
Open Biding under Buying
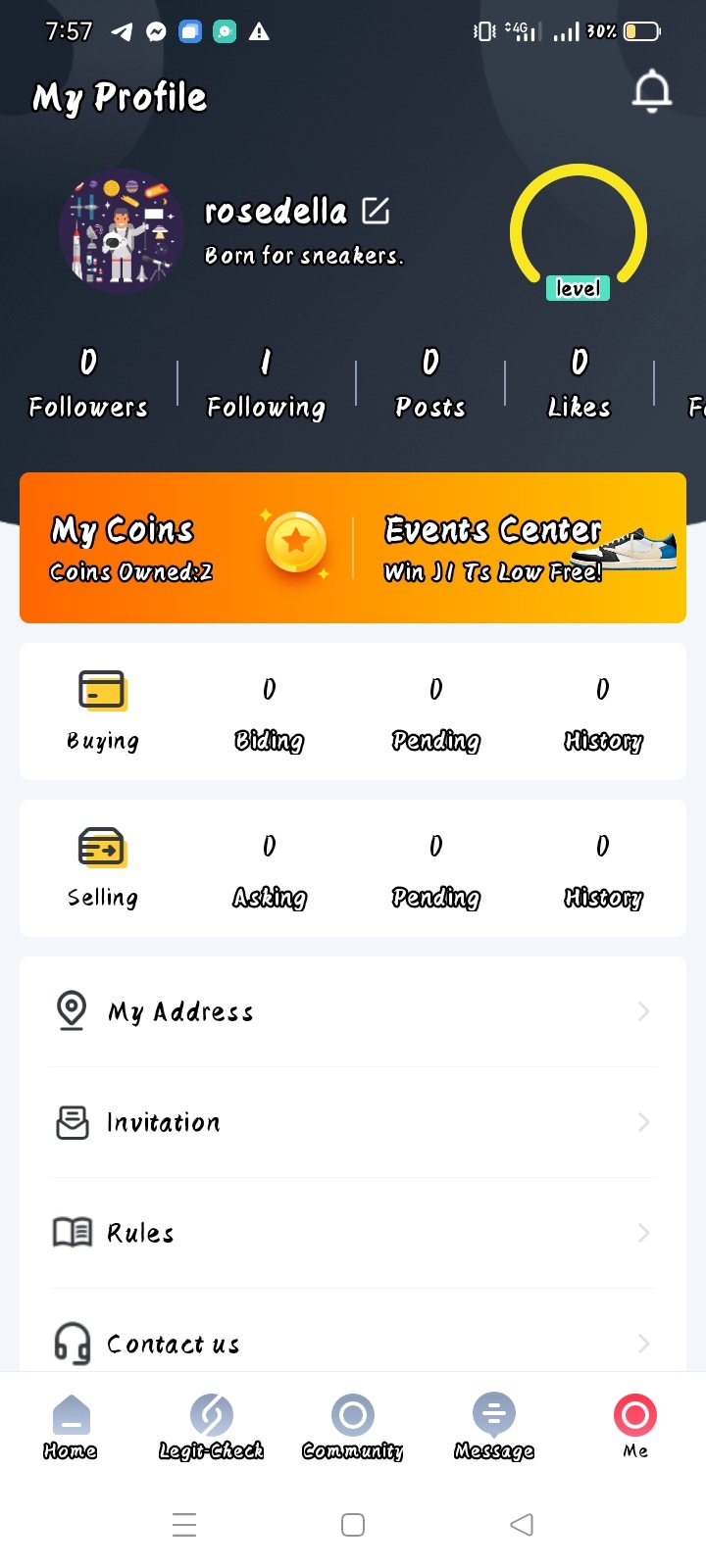pos(269,713)
